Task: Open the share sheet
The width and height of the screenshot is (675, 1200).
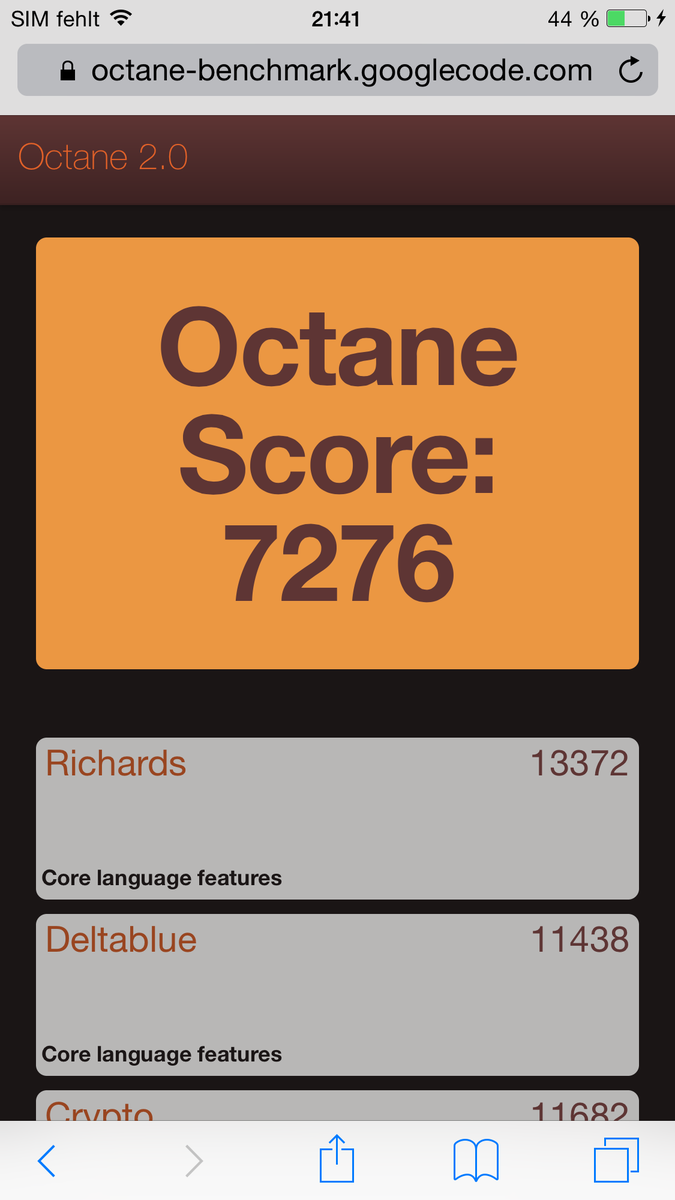Action: (337, 1159)
